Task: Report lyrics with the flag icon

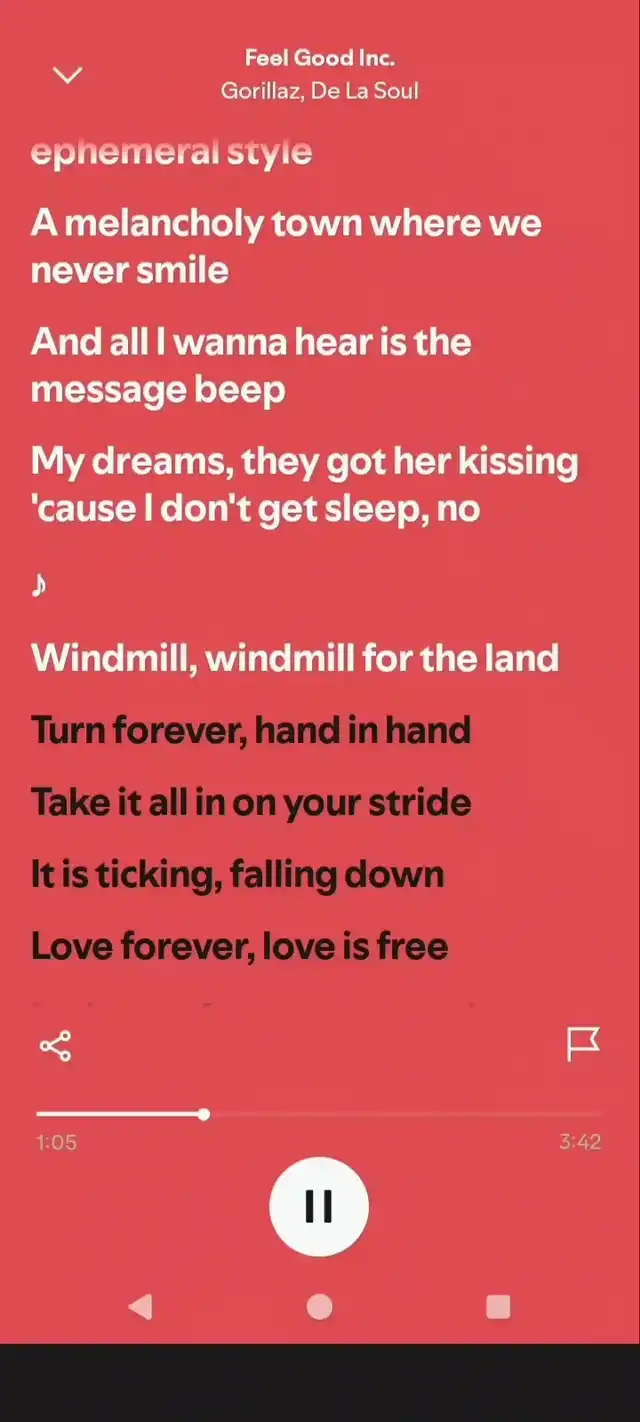Action: point(583,1044)
